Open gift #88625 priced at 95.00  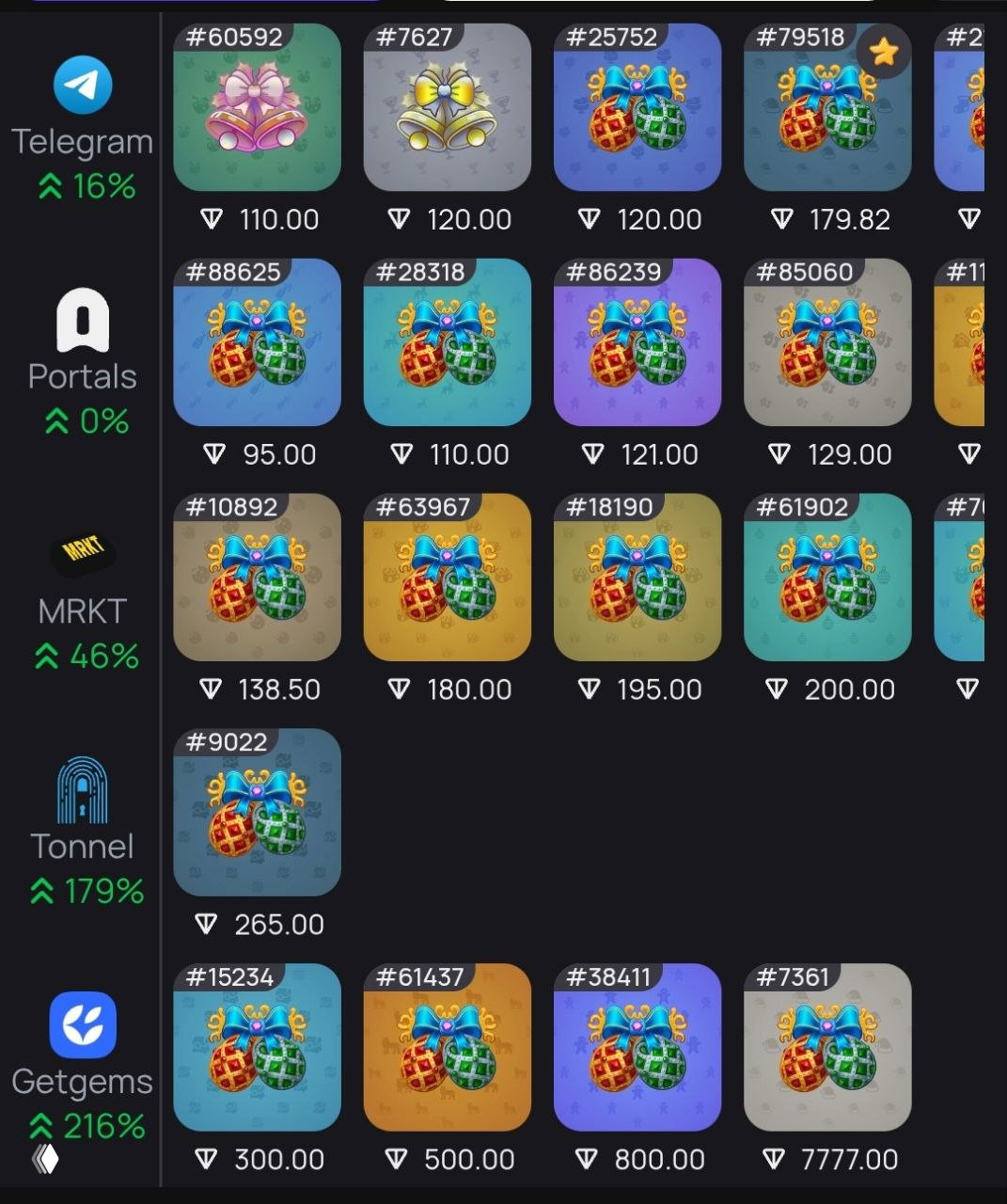coord(258,343)
